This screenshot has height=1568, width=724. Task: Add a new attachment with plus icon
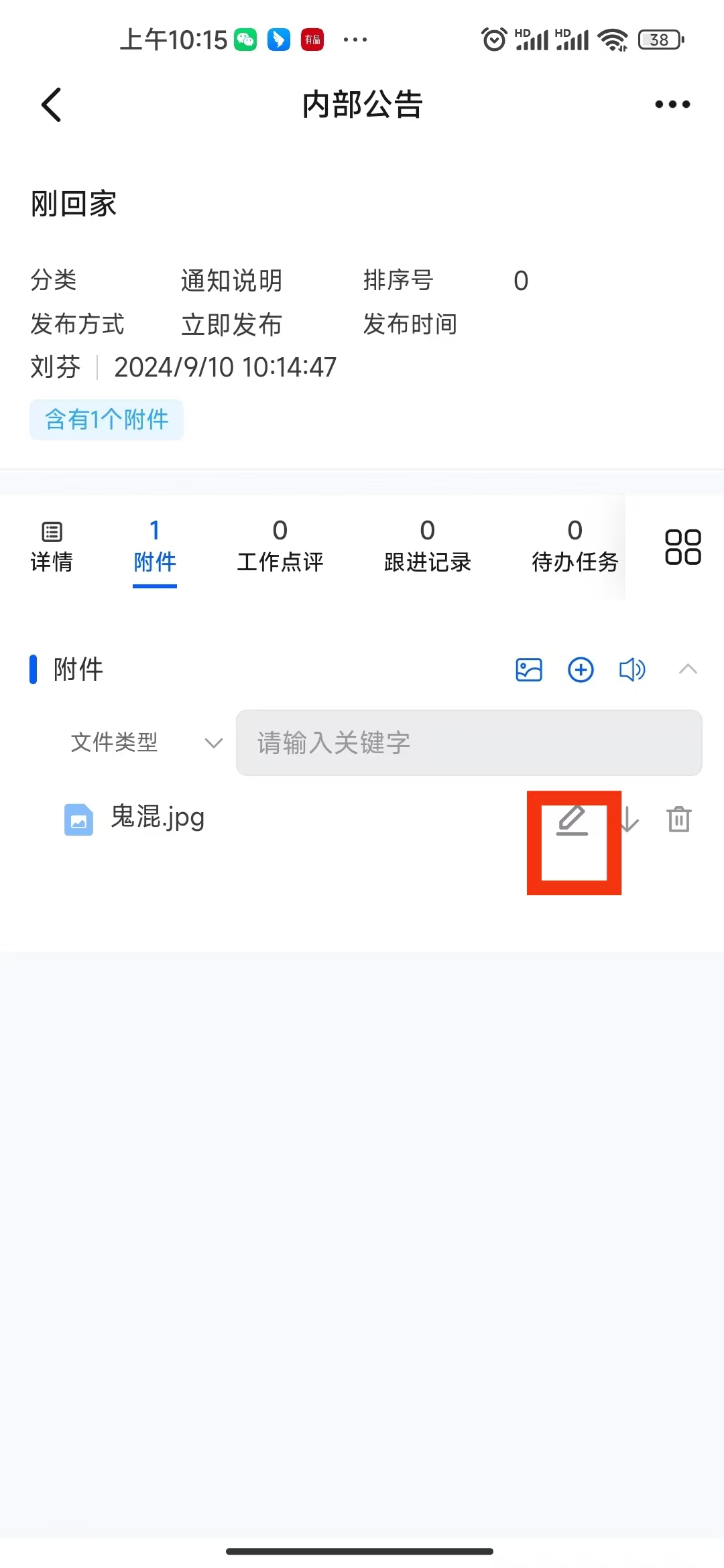pos(581,669)
